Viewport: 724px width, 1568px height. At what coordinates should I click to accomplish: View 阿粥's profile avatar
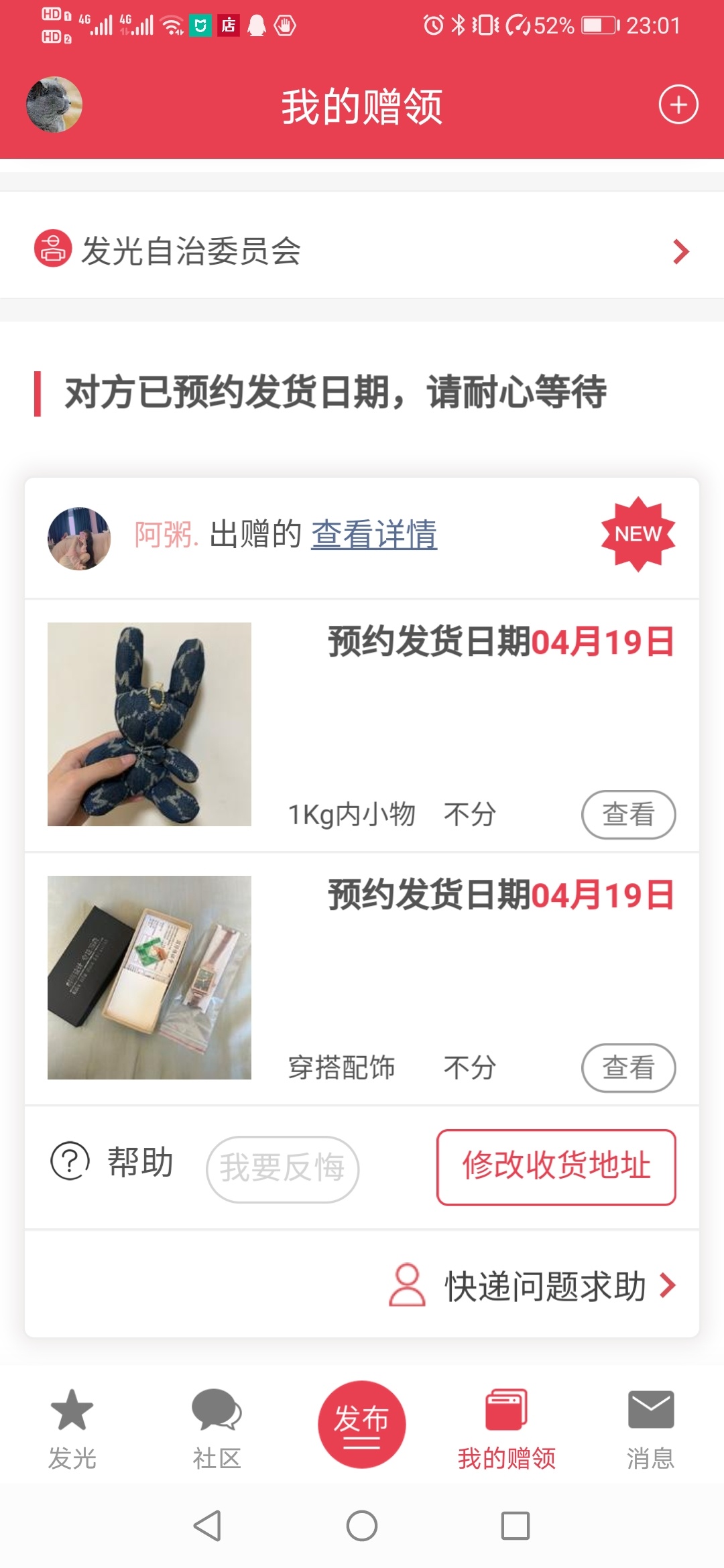[x=79, y=539]
